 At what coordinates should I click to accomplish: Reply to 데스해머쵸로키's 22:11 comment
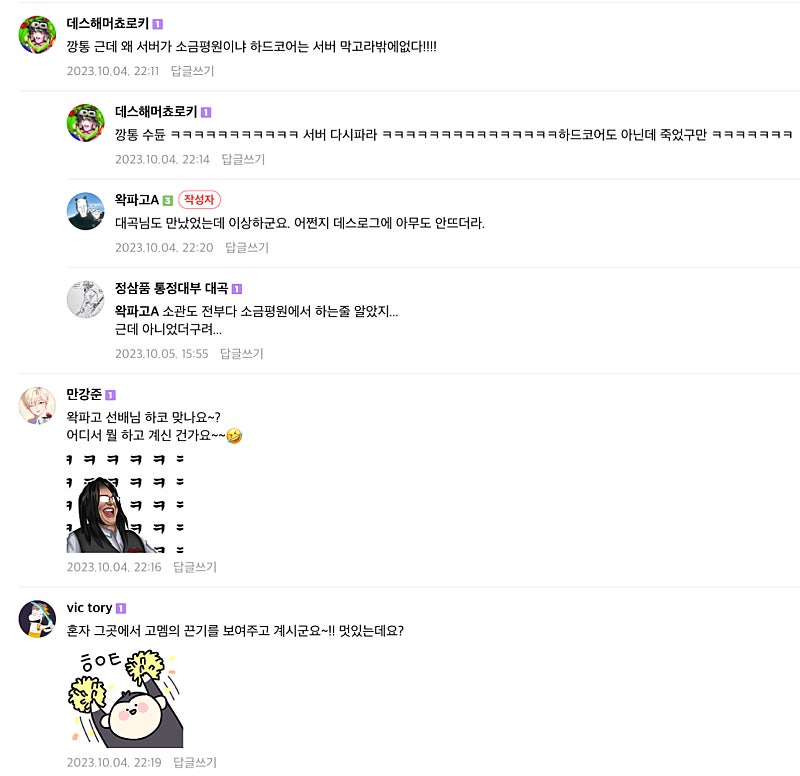(x=192, y=71)
